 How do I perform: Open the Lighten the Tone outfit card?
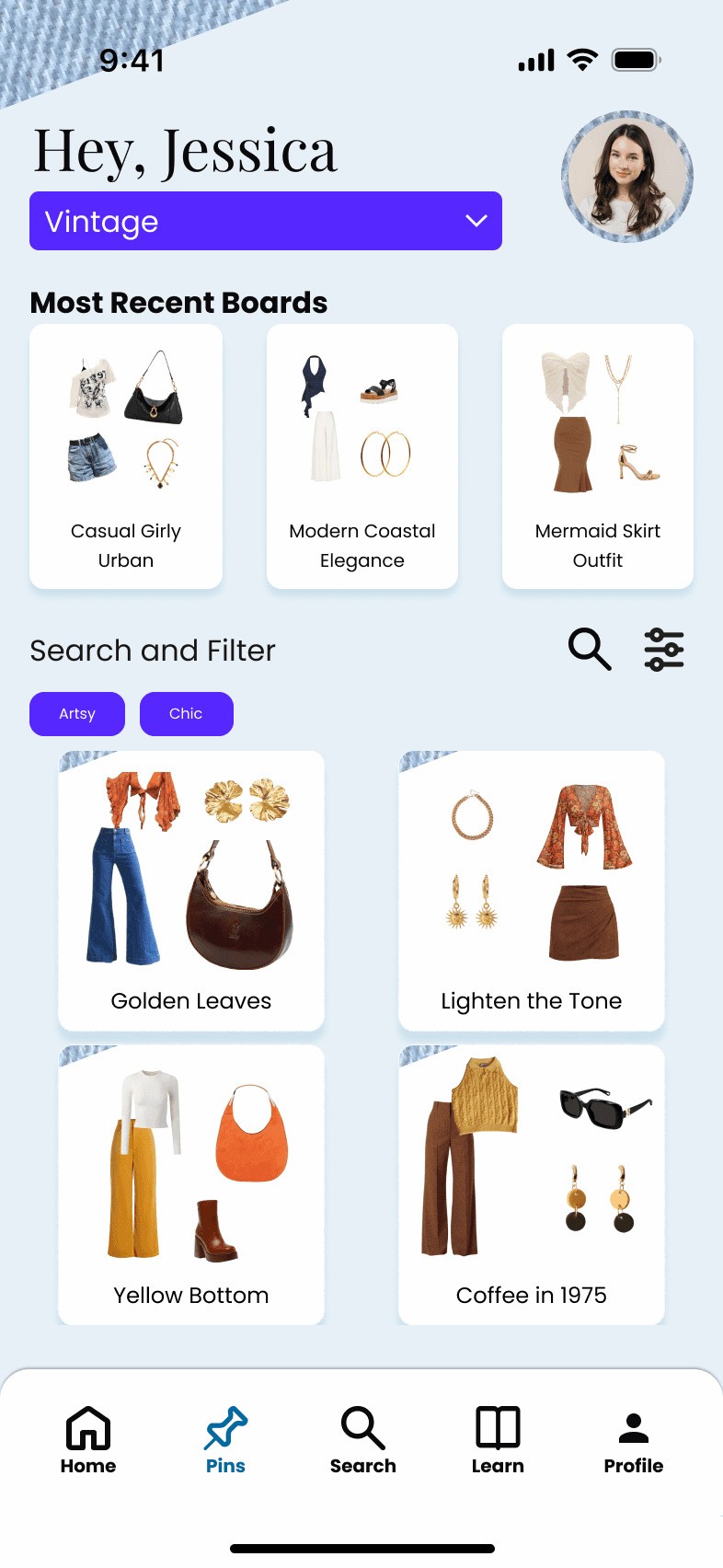click(532, 891)
